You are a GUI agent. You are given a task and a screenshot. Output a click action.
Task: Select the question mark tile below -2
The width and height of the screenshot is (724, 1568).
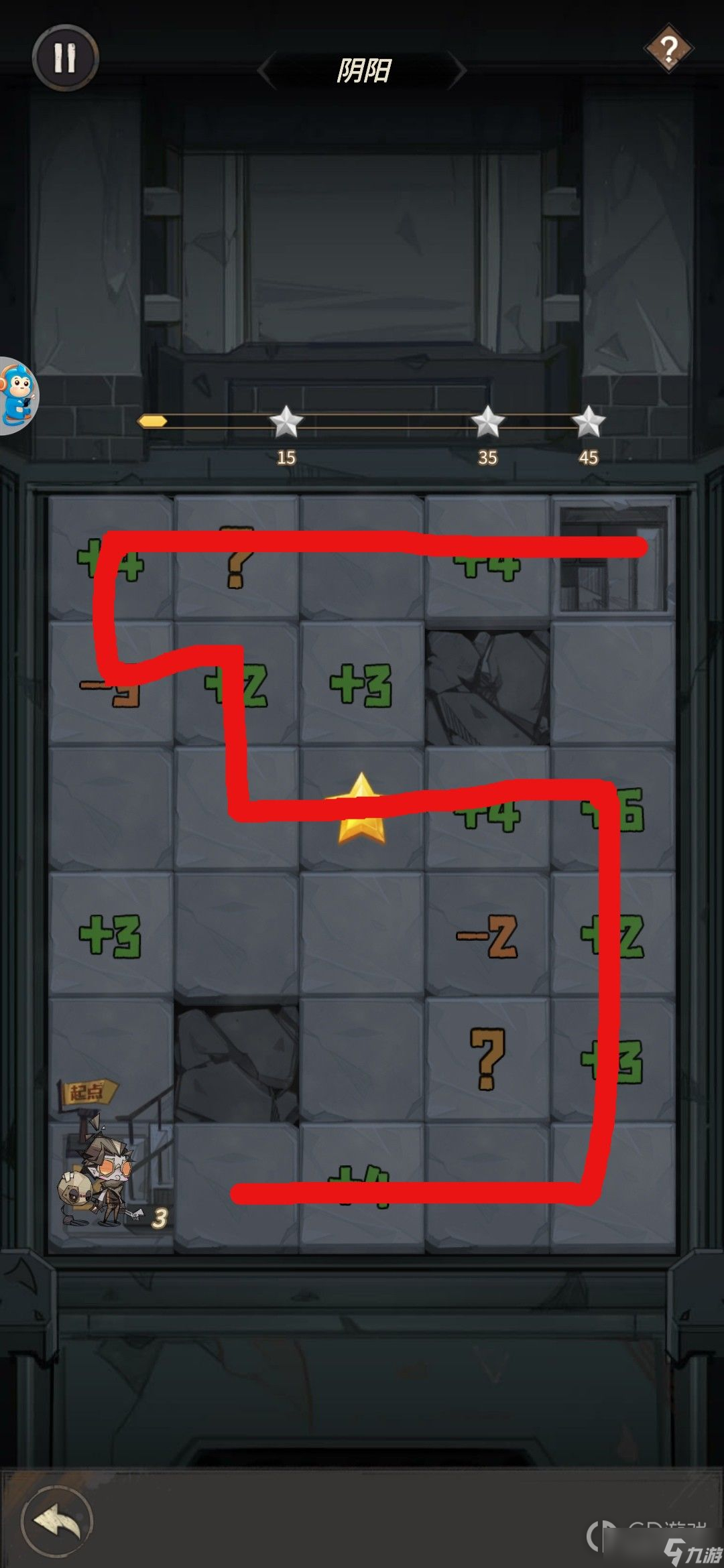tap(487, 1059)
